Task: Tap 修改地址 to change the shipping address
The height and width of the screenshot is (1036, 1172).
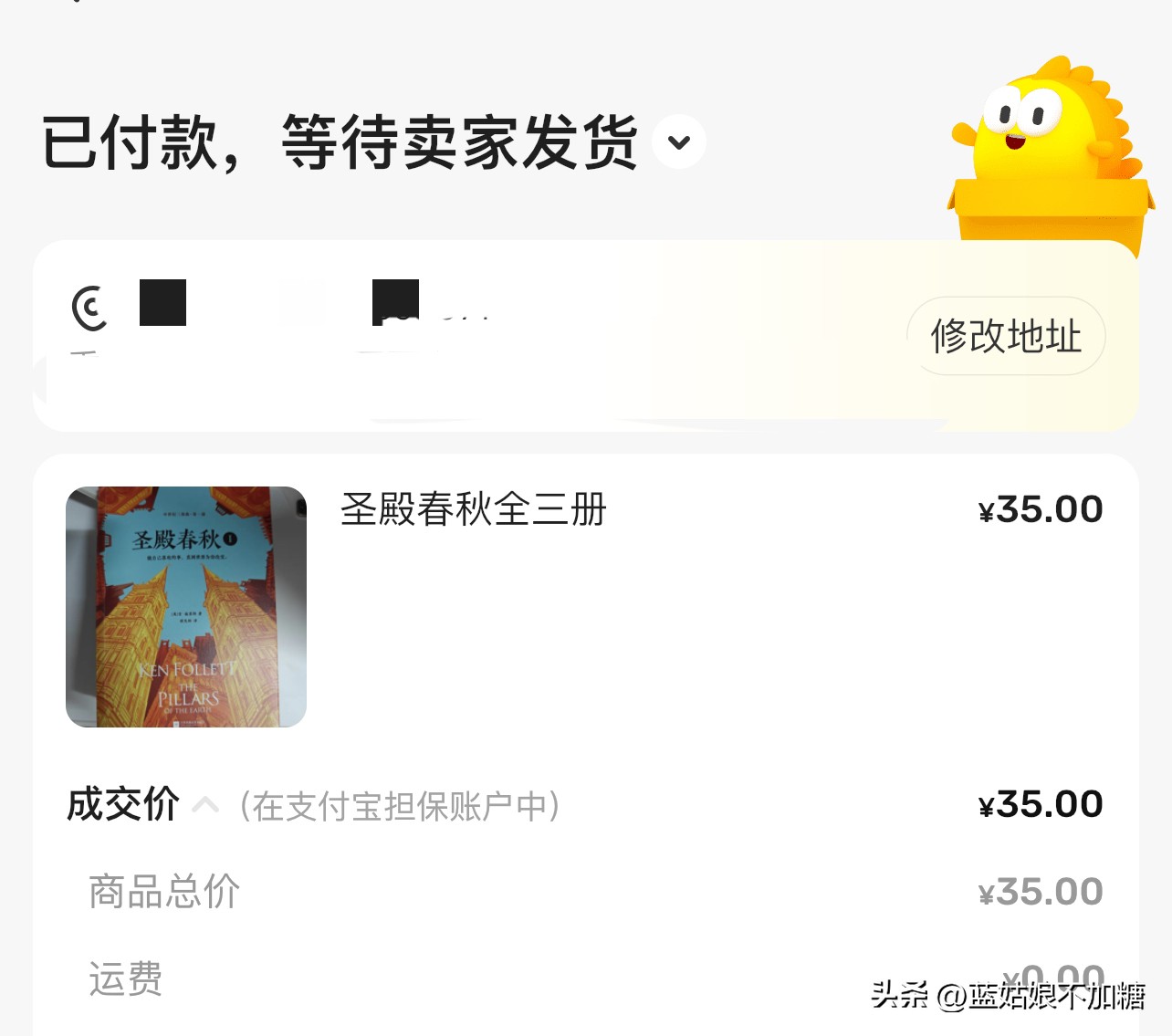Action: (x=1006, y=336)
